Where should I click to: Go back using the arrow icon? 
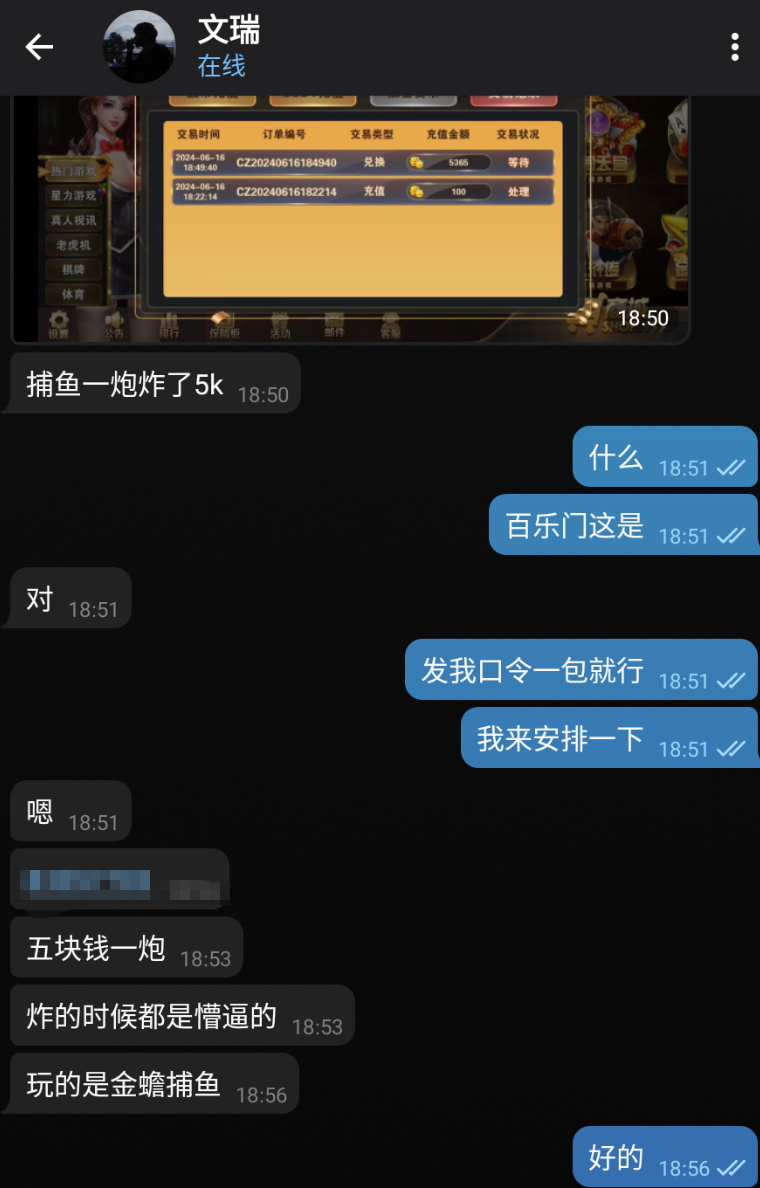coord(39,47)
